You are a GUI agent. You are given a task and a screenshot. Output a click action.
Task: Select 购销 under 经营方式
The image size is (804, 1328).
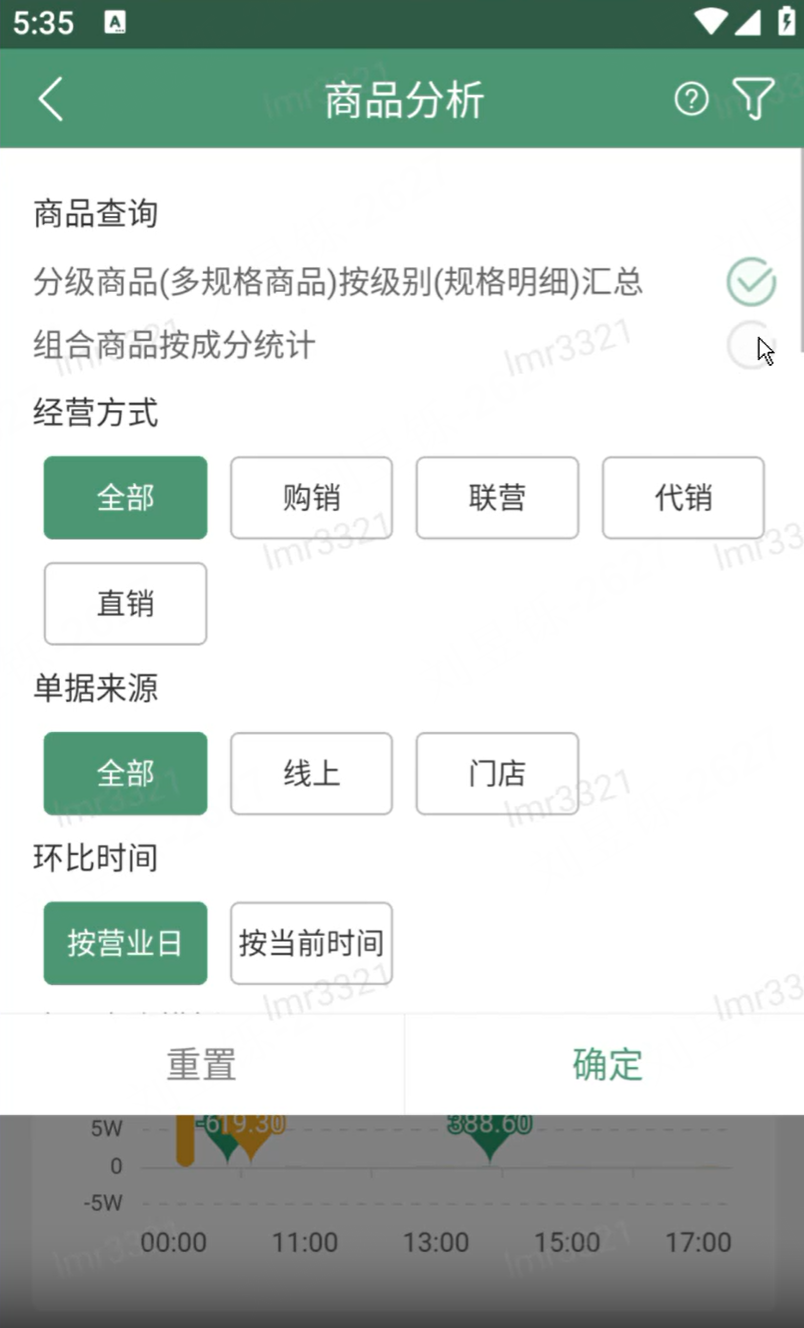coord(311,498)
